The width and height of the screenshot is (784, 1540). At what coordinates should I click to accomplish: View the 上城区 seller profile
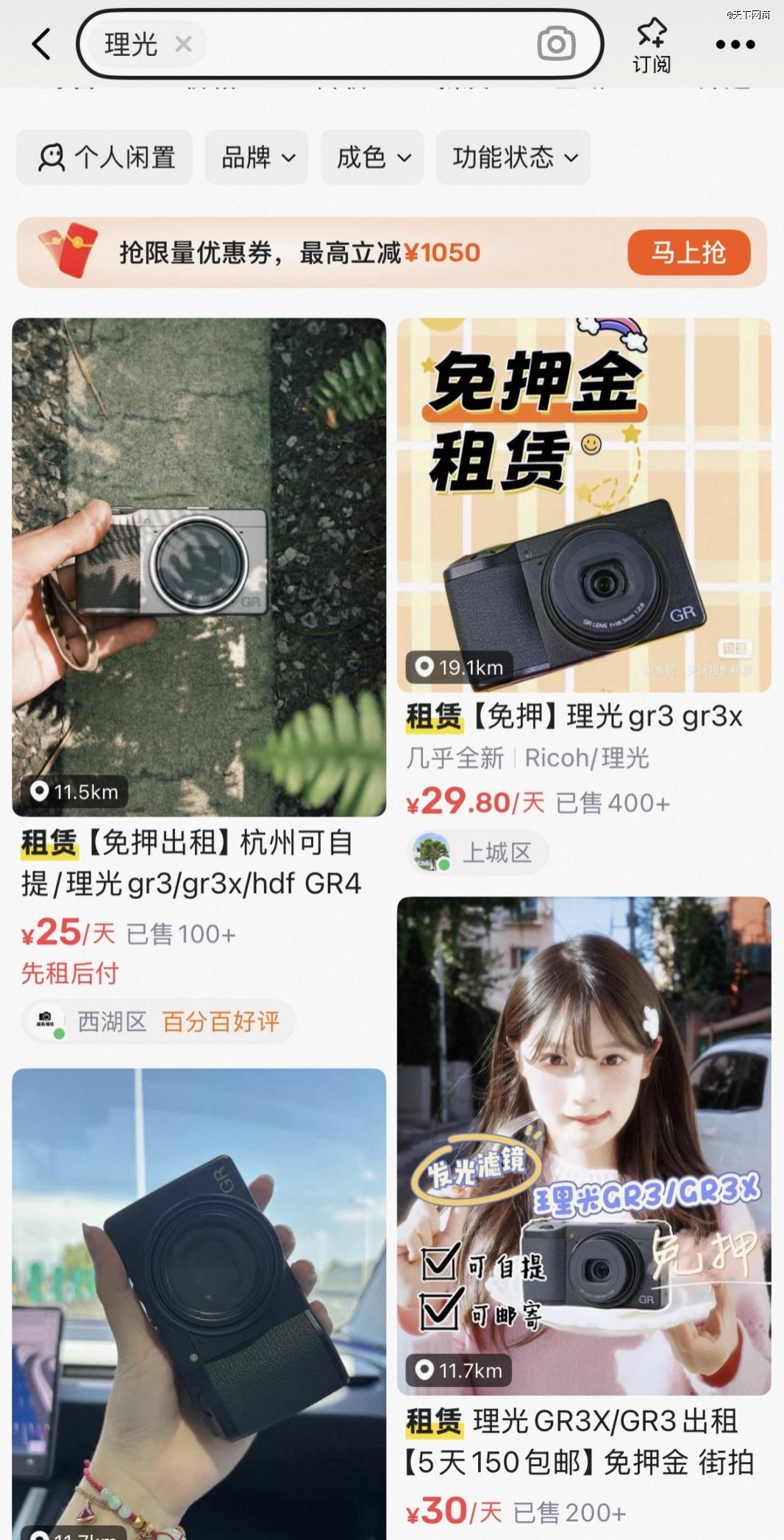477,853
